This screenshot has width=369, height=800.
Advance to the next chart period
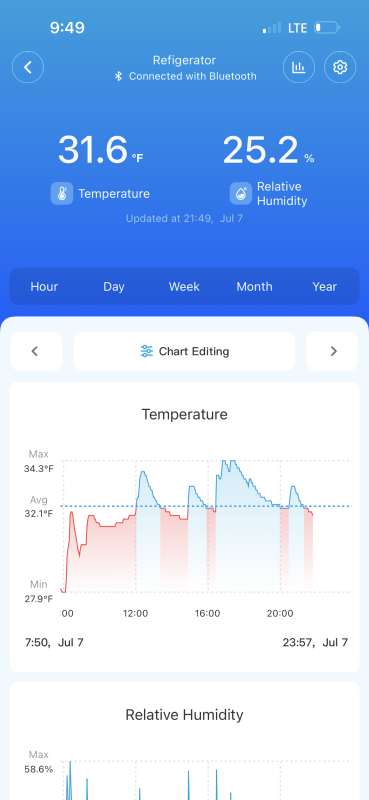(x=332, y=351)
